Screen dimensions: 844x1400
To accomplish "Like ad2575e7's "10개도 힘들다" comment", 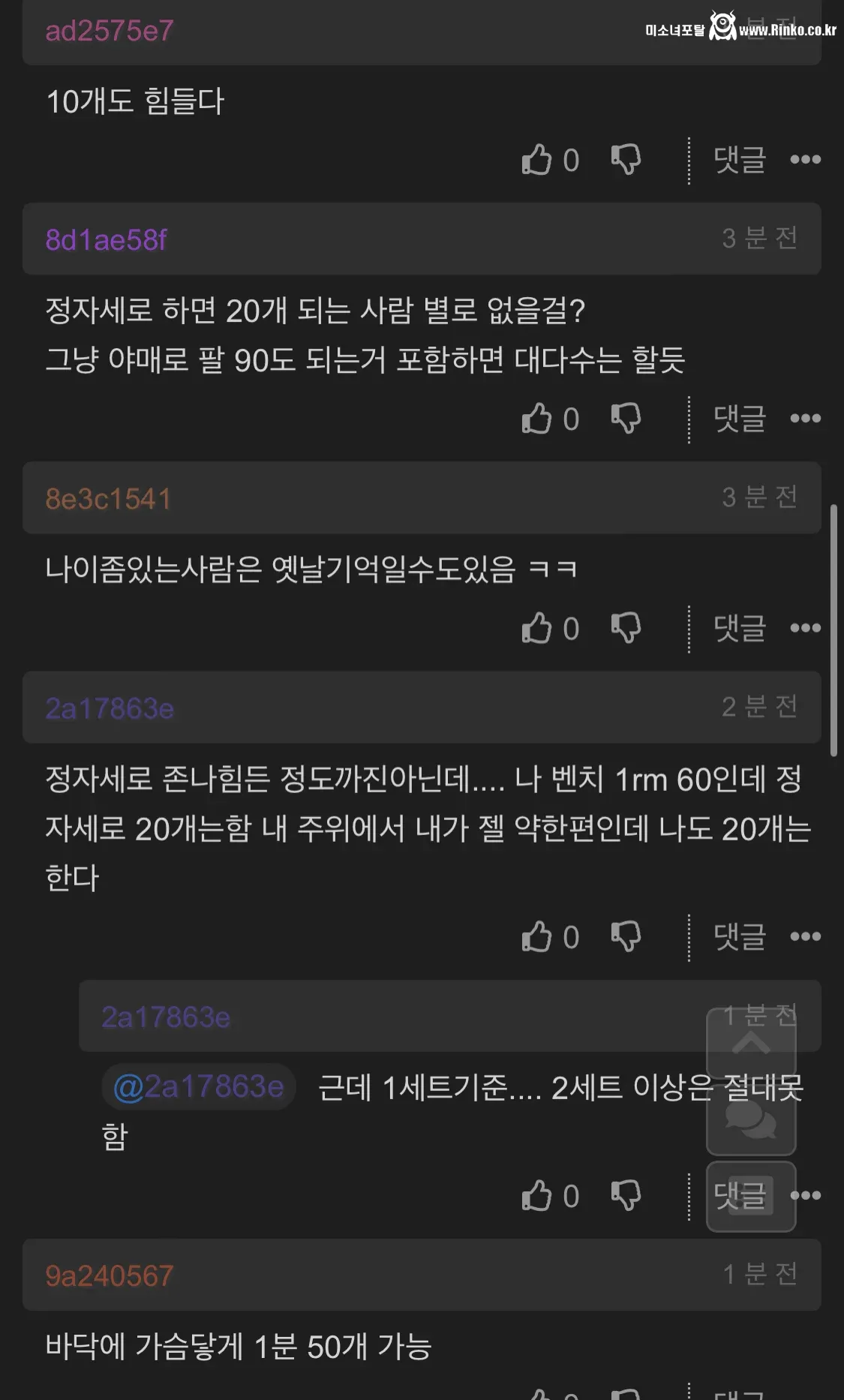I will [536, 158].
